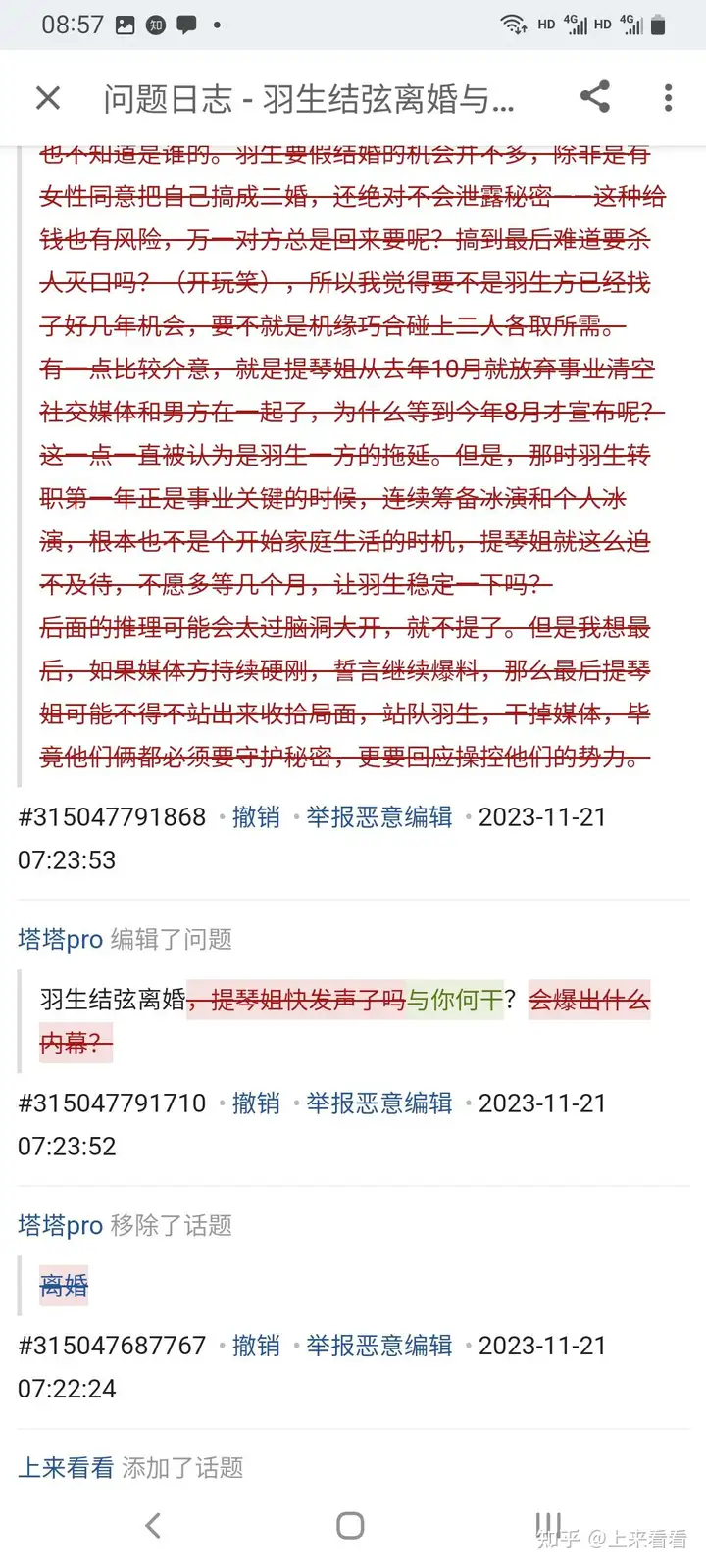The width and height of the screenshot is (706, 1568).
Task: Open the removed topic 离婚
Action: [x=64, y=1285]
